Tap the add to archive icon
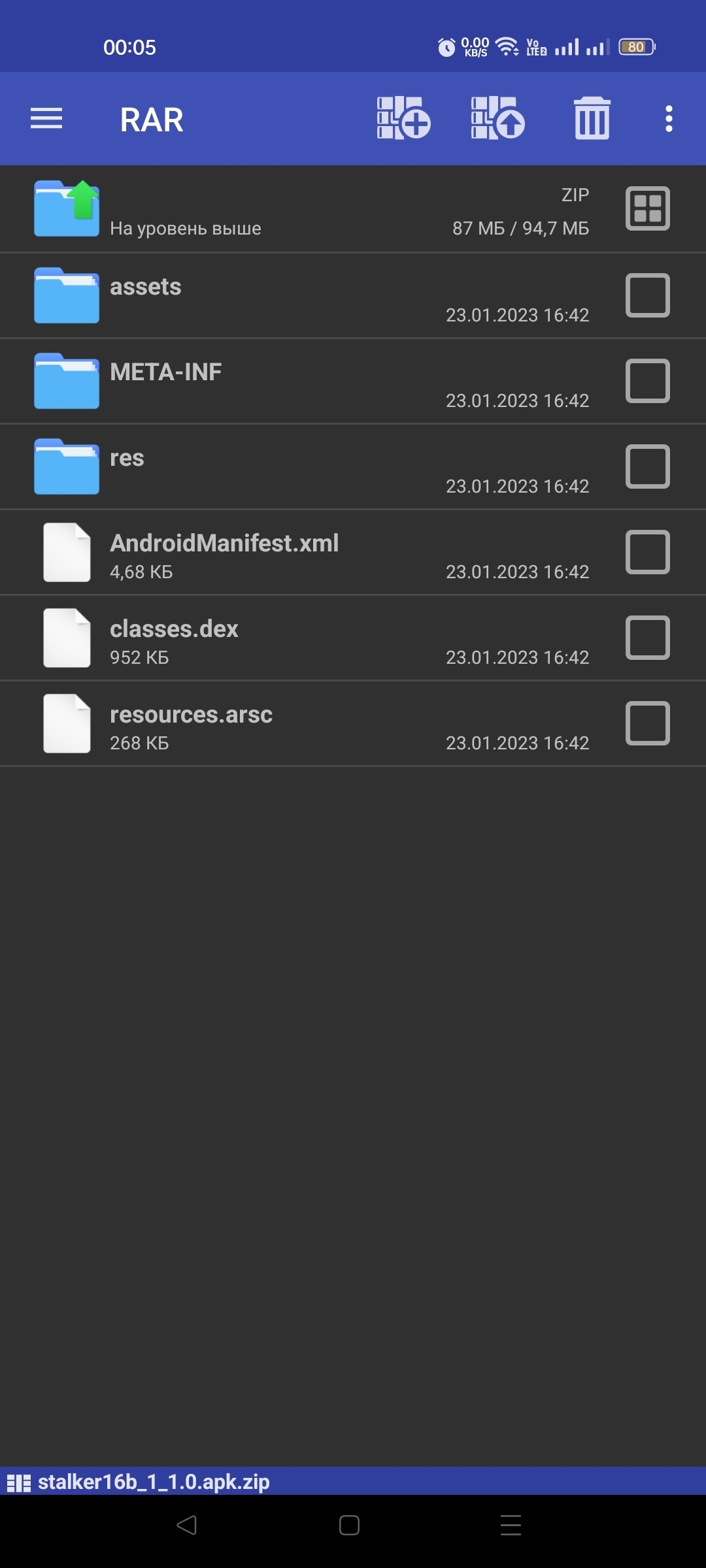The width and height of the screenshot is (706, 1568). (403, 118)
